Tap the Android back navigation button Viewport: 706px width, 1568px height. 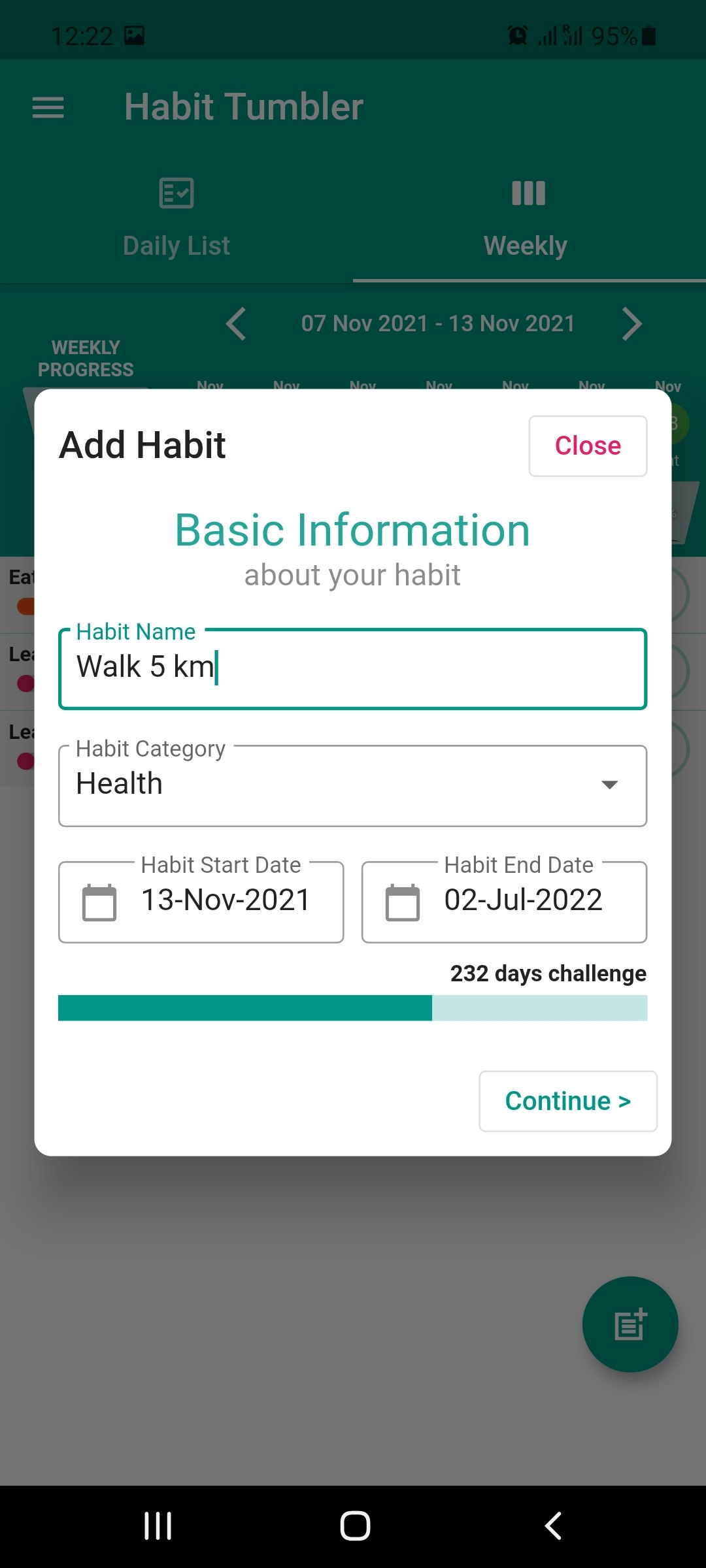click(x=552, y=1526)
